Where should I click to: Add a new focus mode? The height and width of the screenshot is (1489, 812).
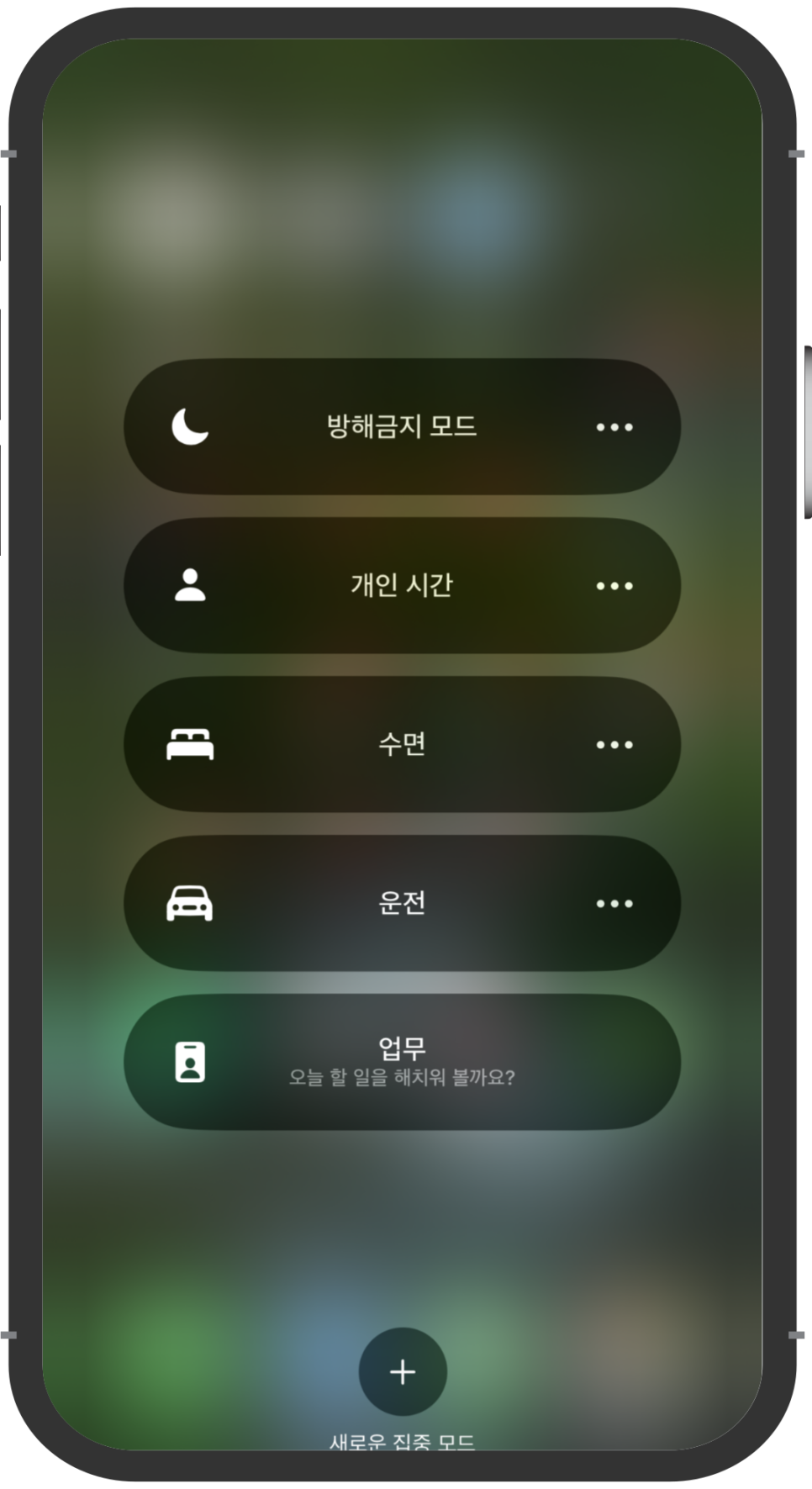point(402,1371)
